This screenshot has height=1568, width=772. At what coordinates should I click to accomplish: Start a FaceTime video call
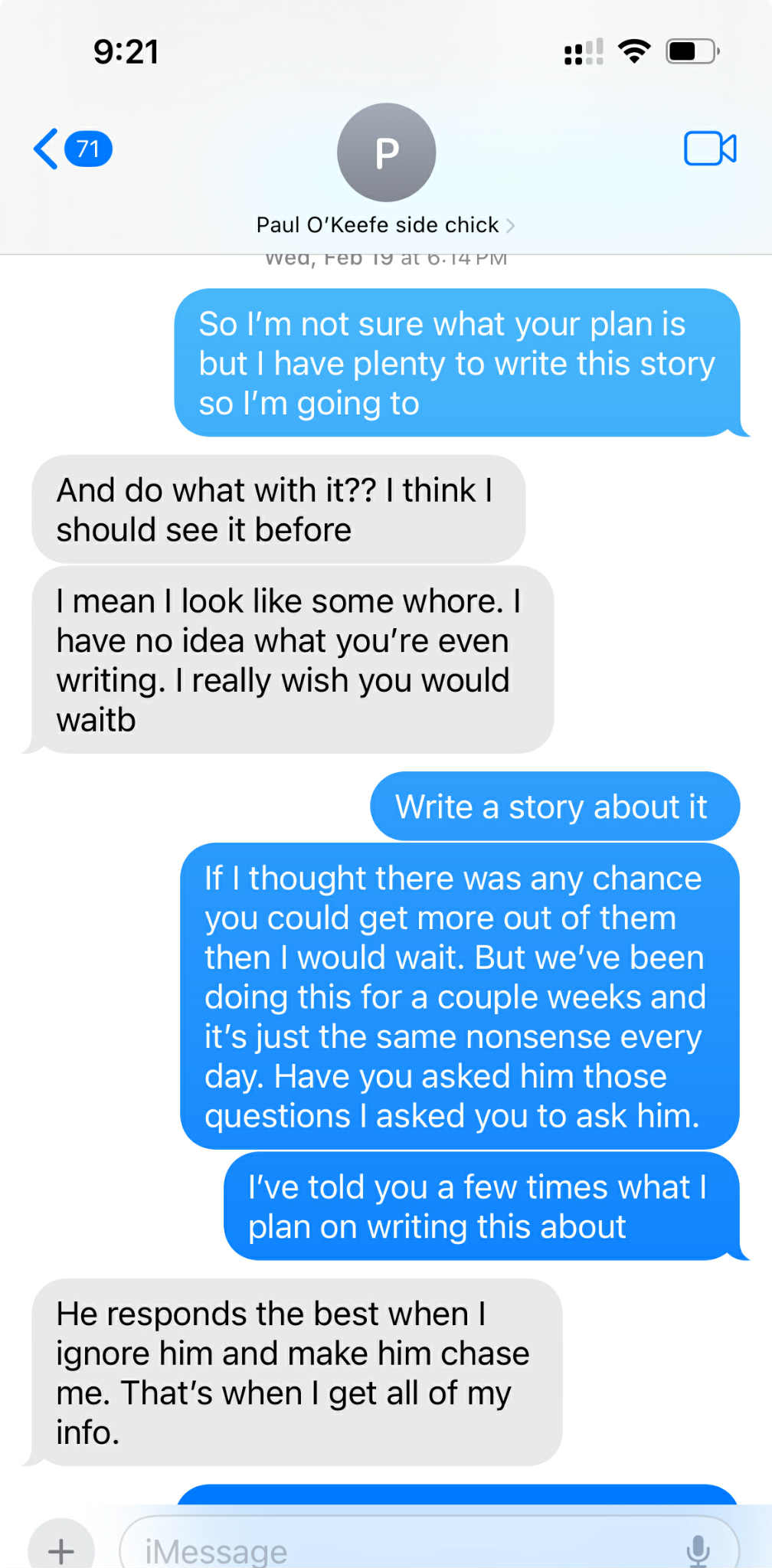tap(710, 149)
